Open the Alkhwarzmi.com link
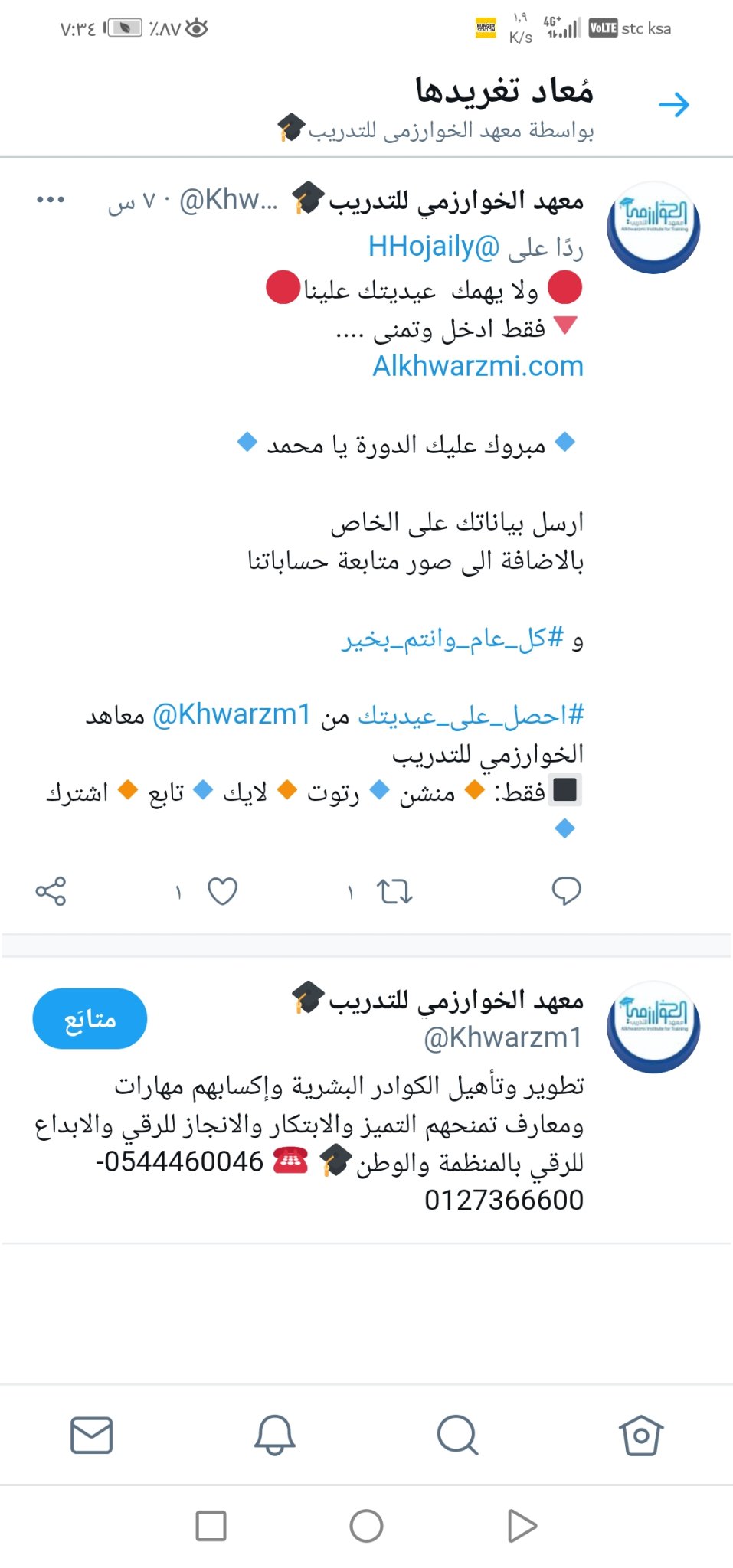 tap(478, 366)
